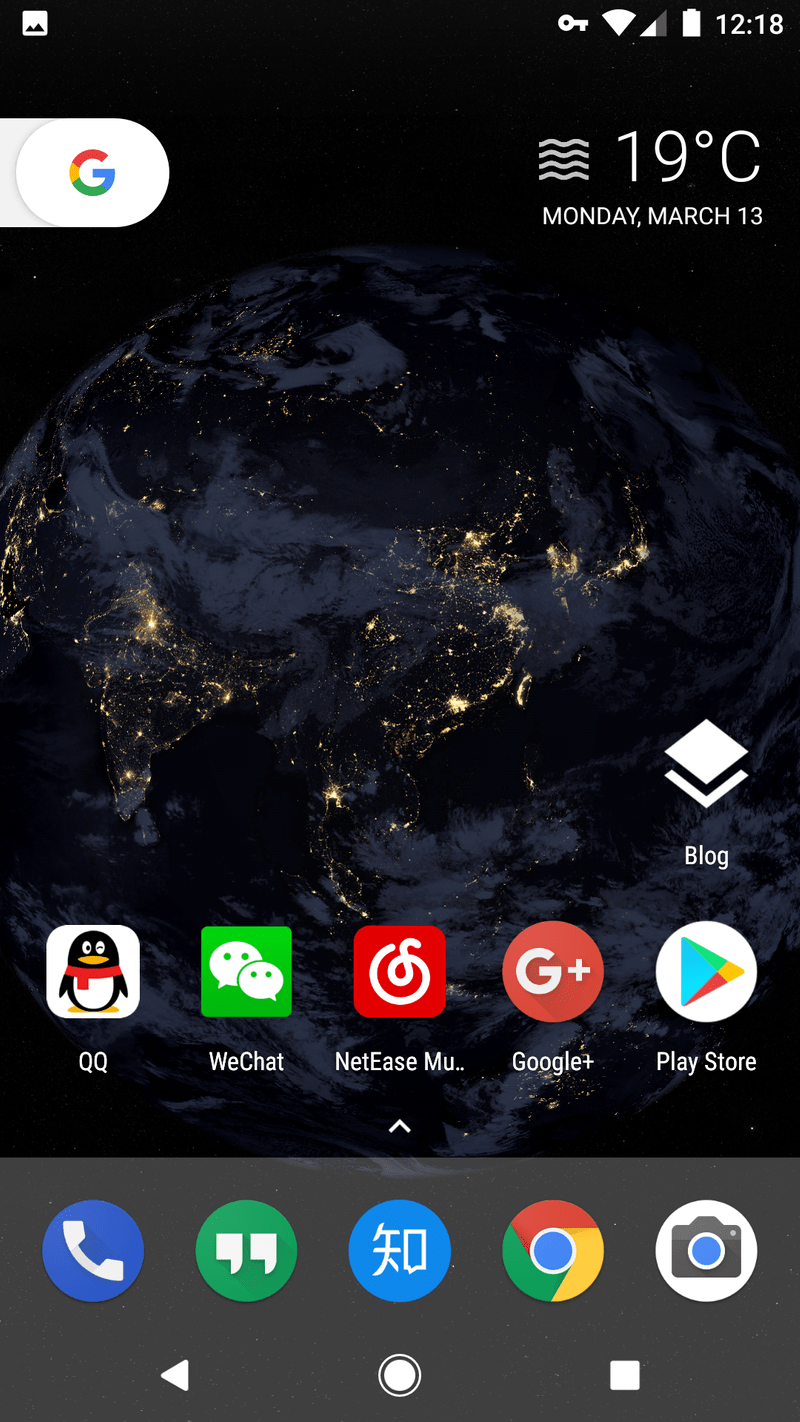Open the recent apps overview
The height and width of the screenshot is (1422, 800).
[624, 1375]
